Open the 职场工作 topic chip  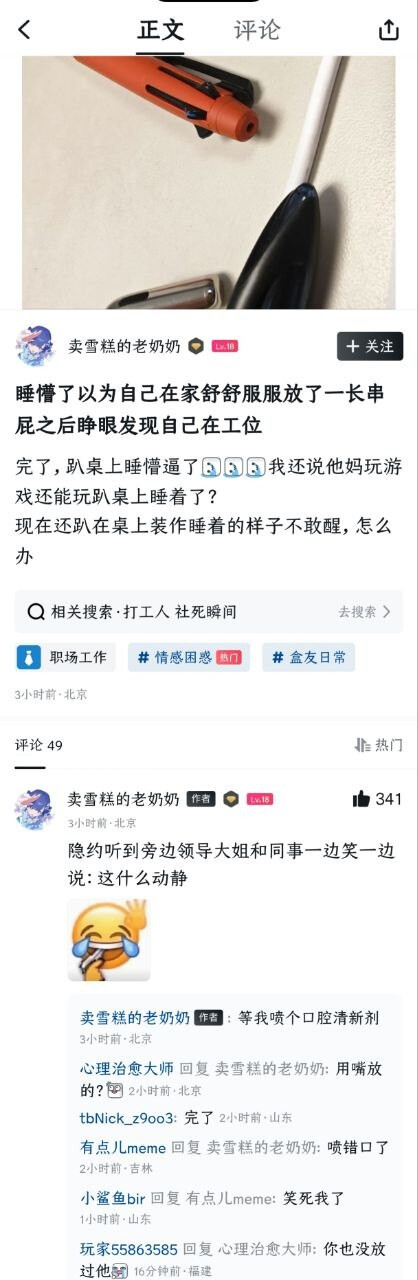(x=66, y=657)
